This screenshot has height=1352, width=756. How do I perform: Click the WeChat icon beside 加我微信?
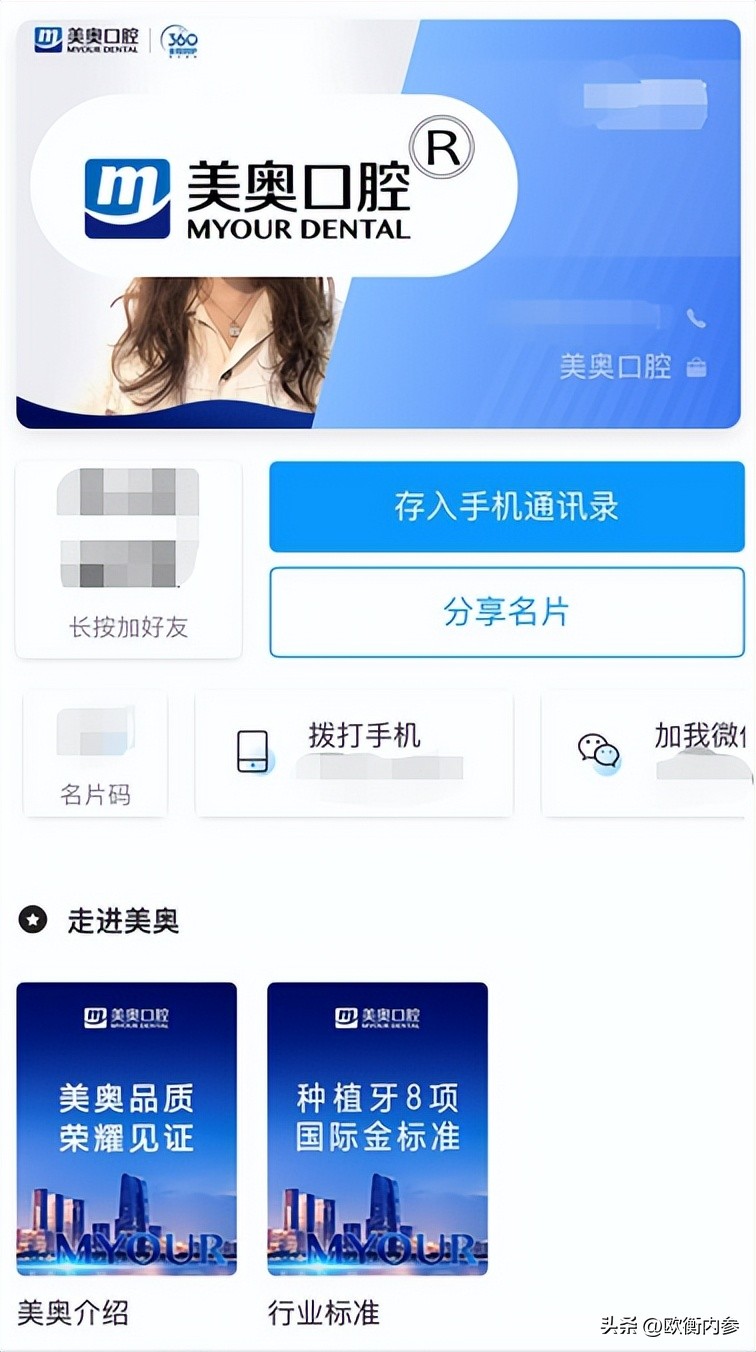point(599,752)
